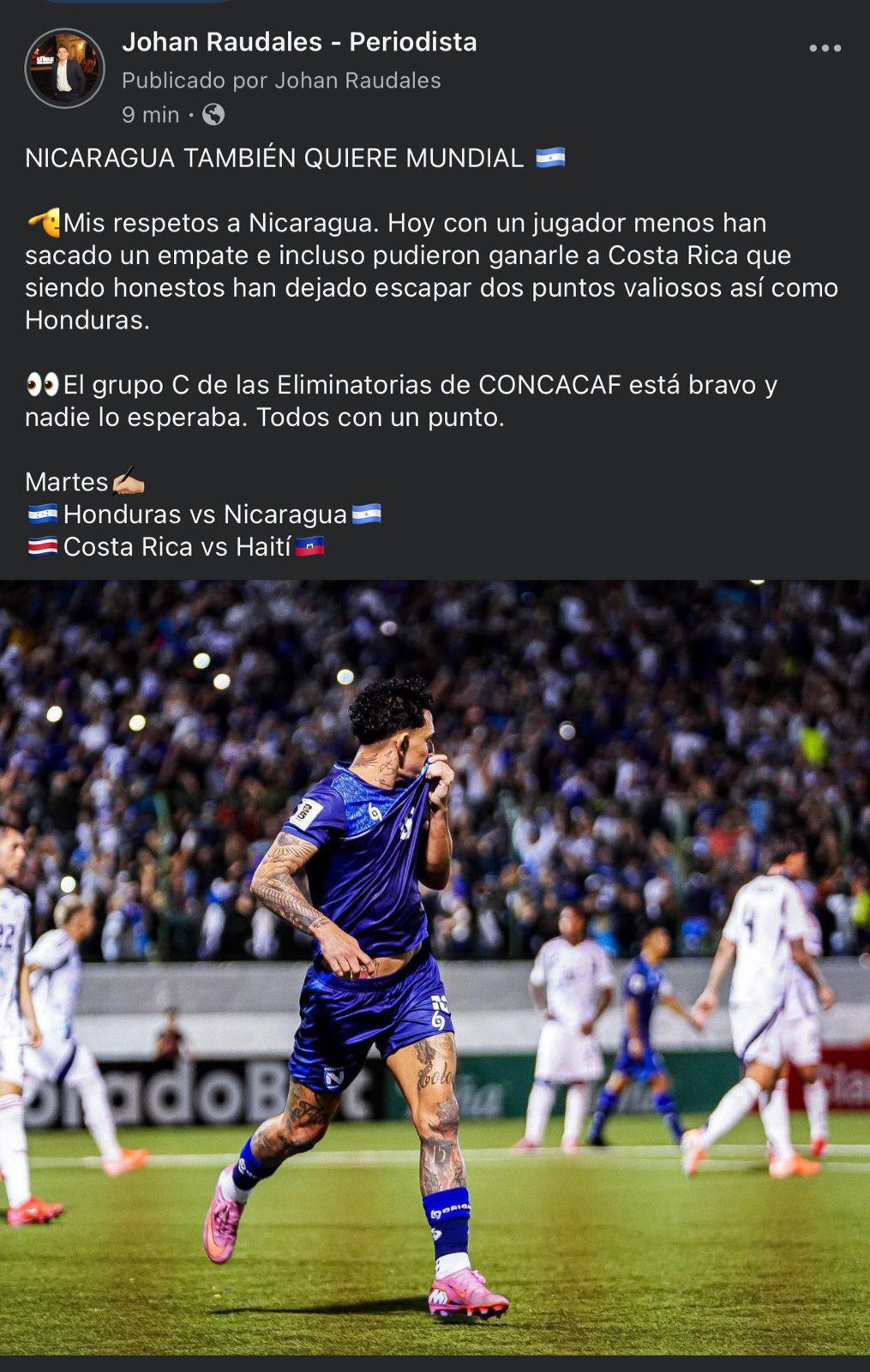Click the Publicado por Johan Raudales attribution
This screenshot has width=870, height=1372.
pyautogui.click(x=283, y=81)
